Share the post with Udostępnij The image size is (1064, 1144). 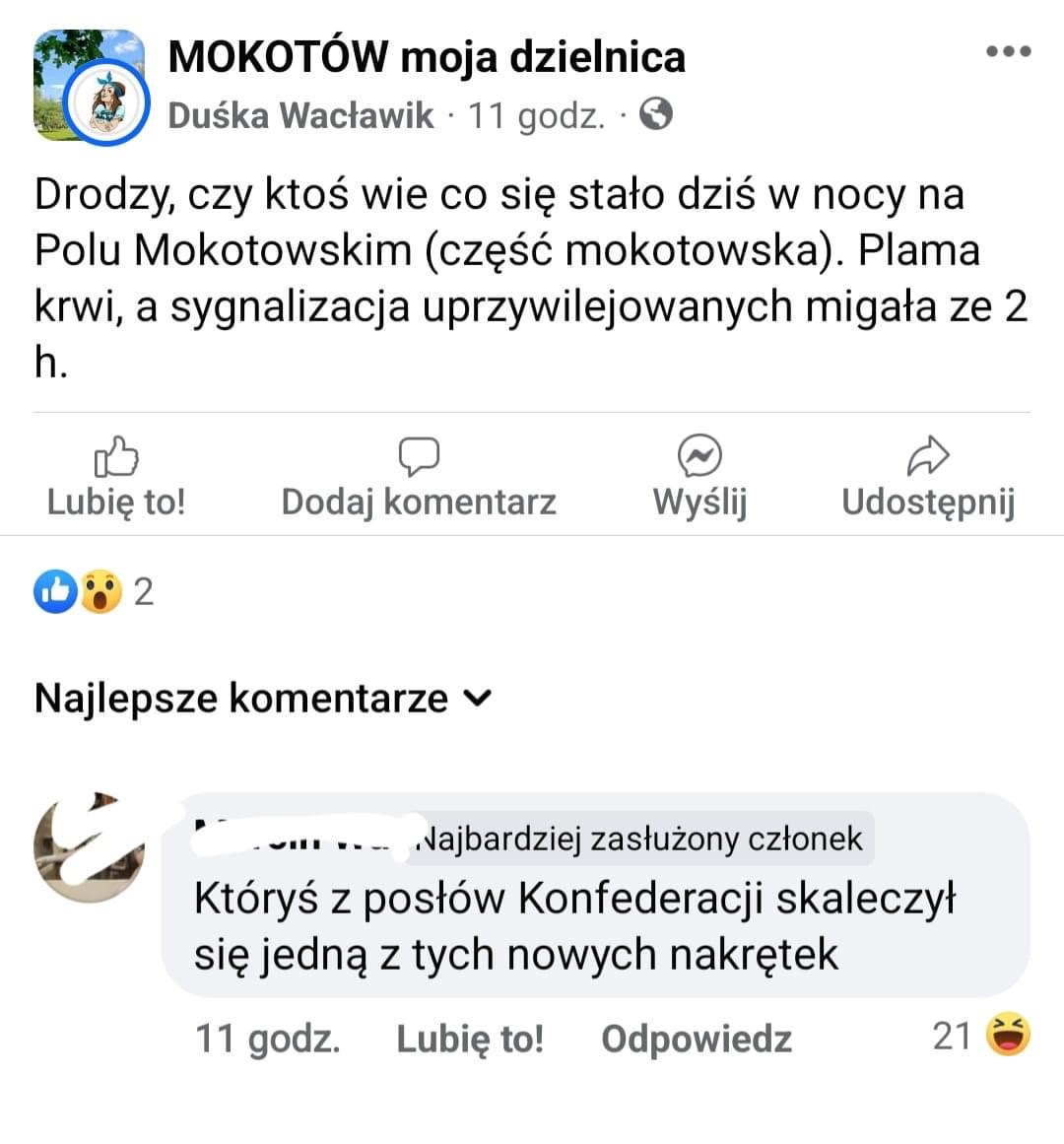coord(927,479)
